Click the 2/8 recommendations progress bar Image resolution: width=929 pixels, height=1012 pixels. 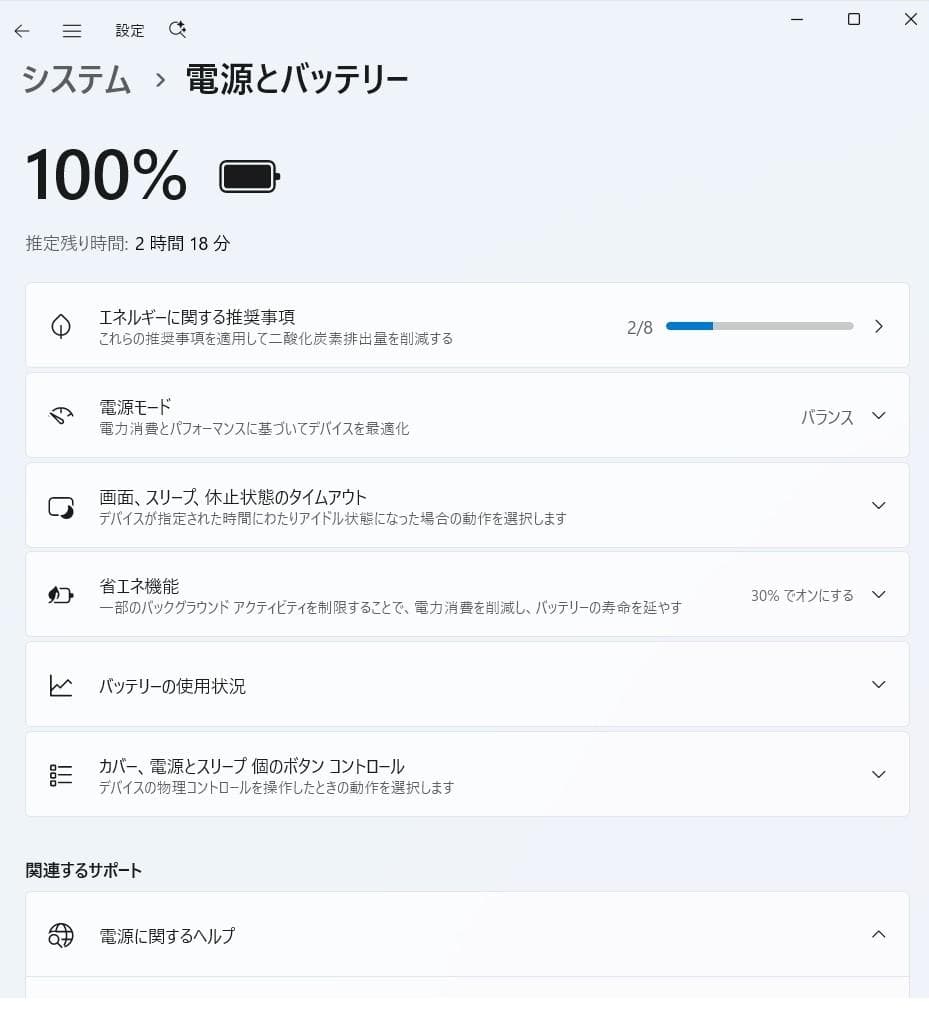[759, 325]
